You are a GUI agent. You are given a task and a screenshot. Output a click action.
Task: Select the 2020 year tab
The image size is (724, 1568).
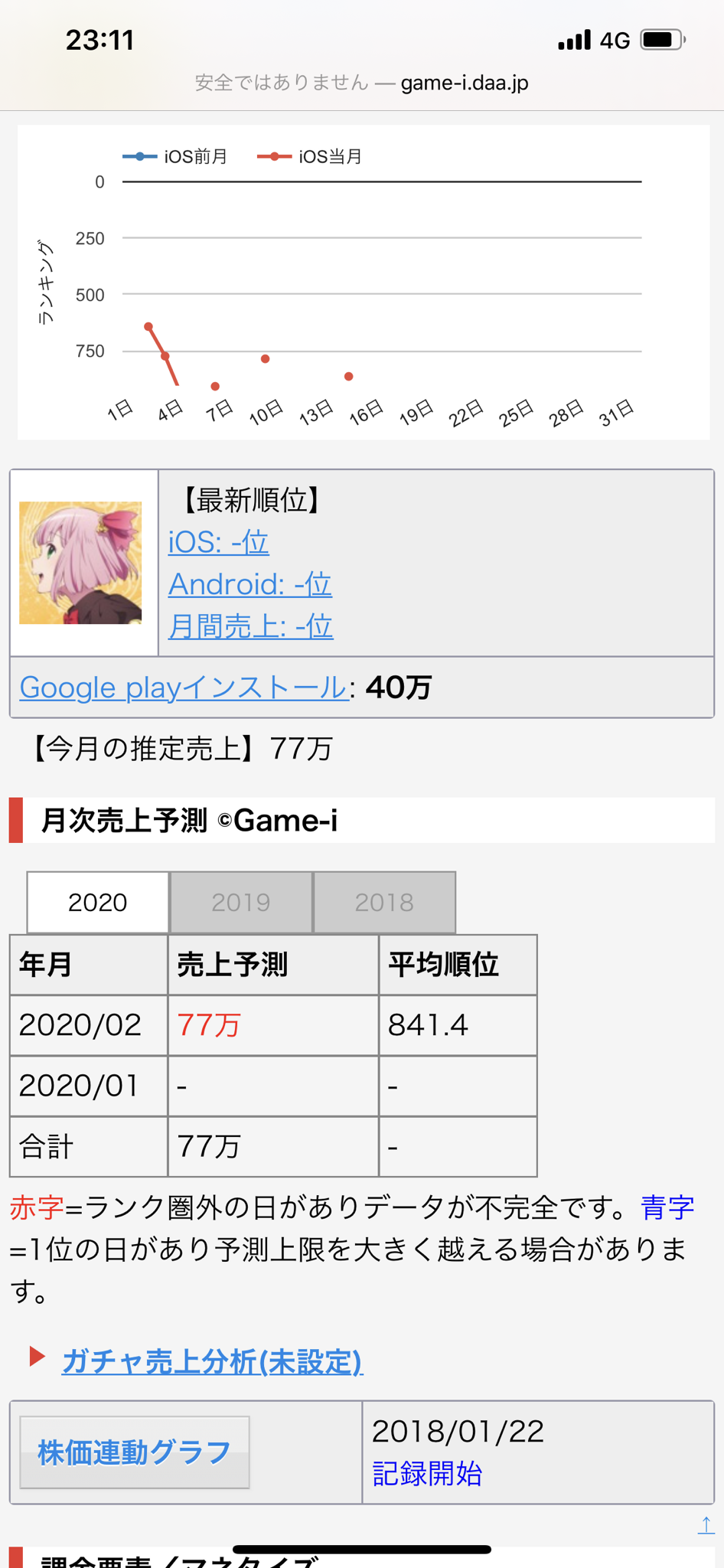pos(98,903)
